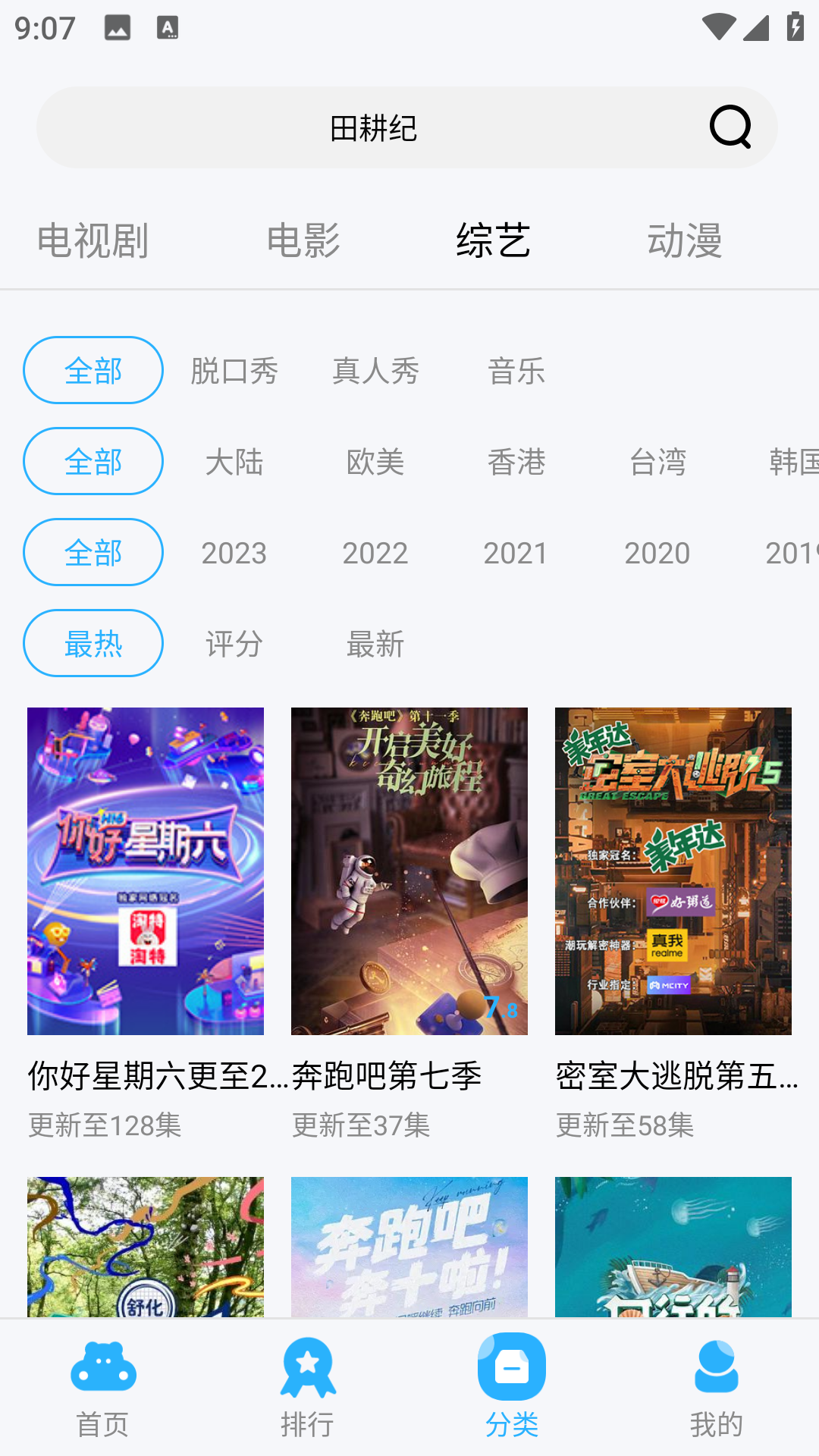Filter by 真人秀 genre

click(x=375, y=371)
